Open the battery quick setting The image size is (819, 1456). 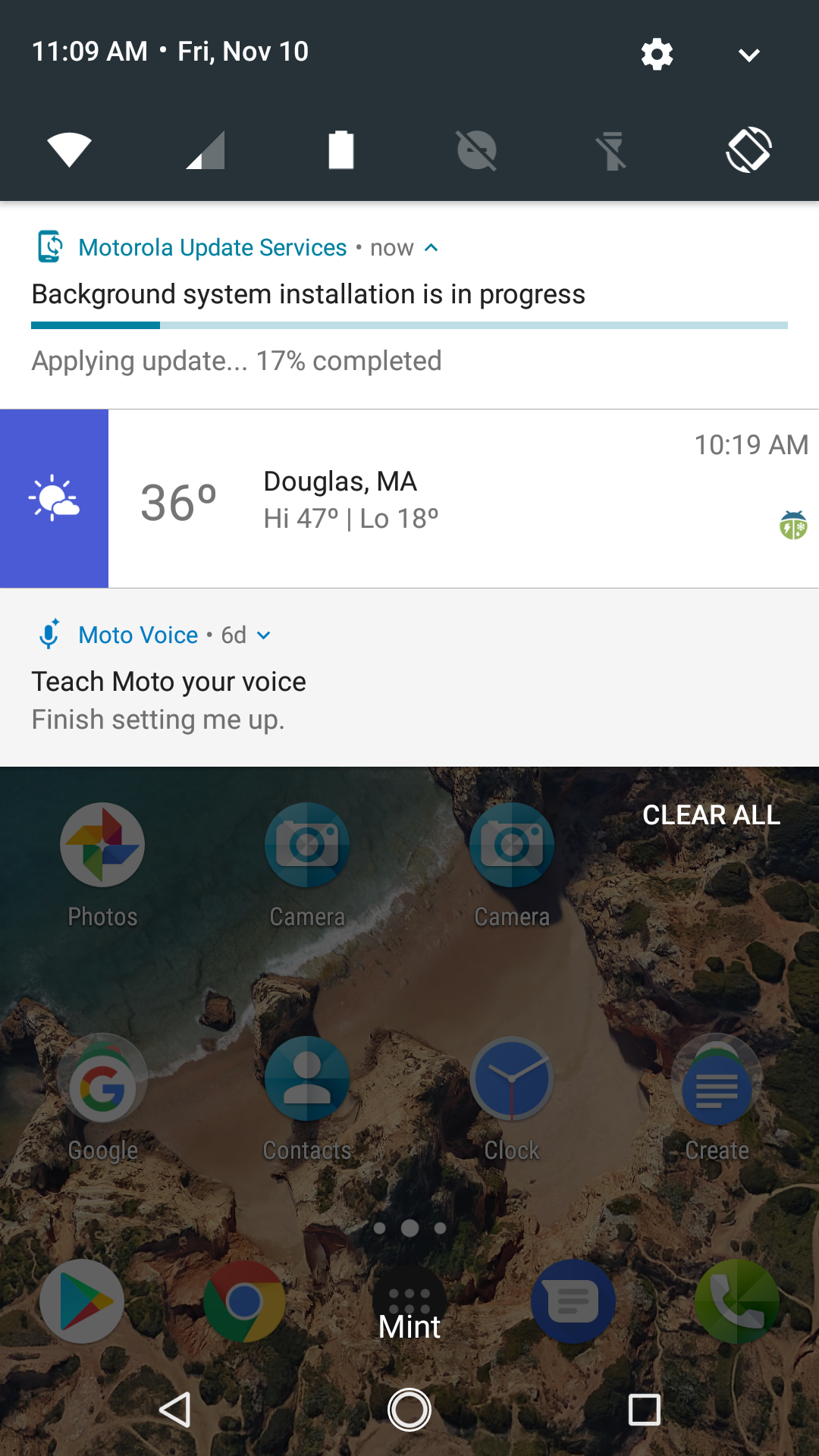pos(341,150)
